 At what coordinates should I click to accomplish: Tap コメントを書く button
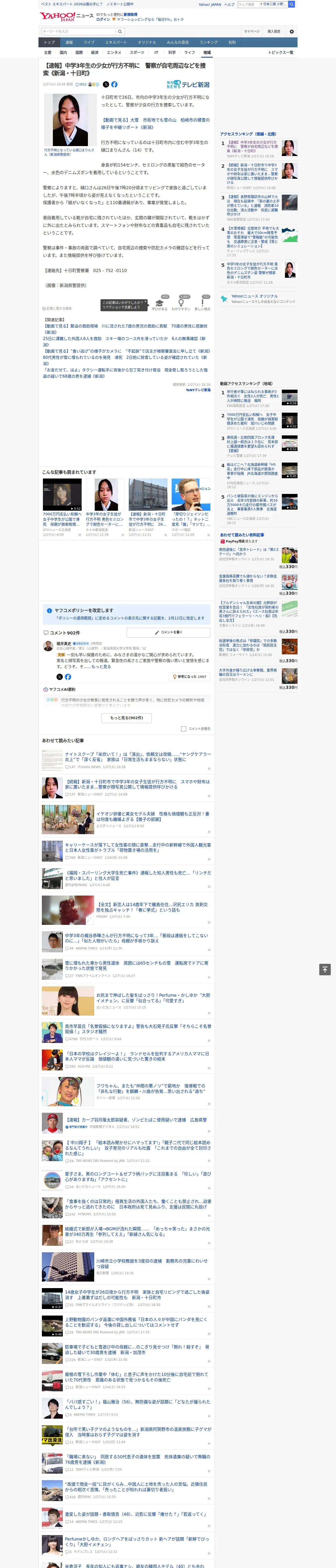(168, 632)
